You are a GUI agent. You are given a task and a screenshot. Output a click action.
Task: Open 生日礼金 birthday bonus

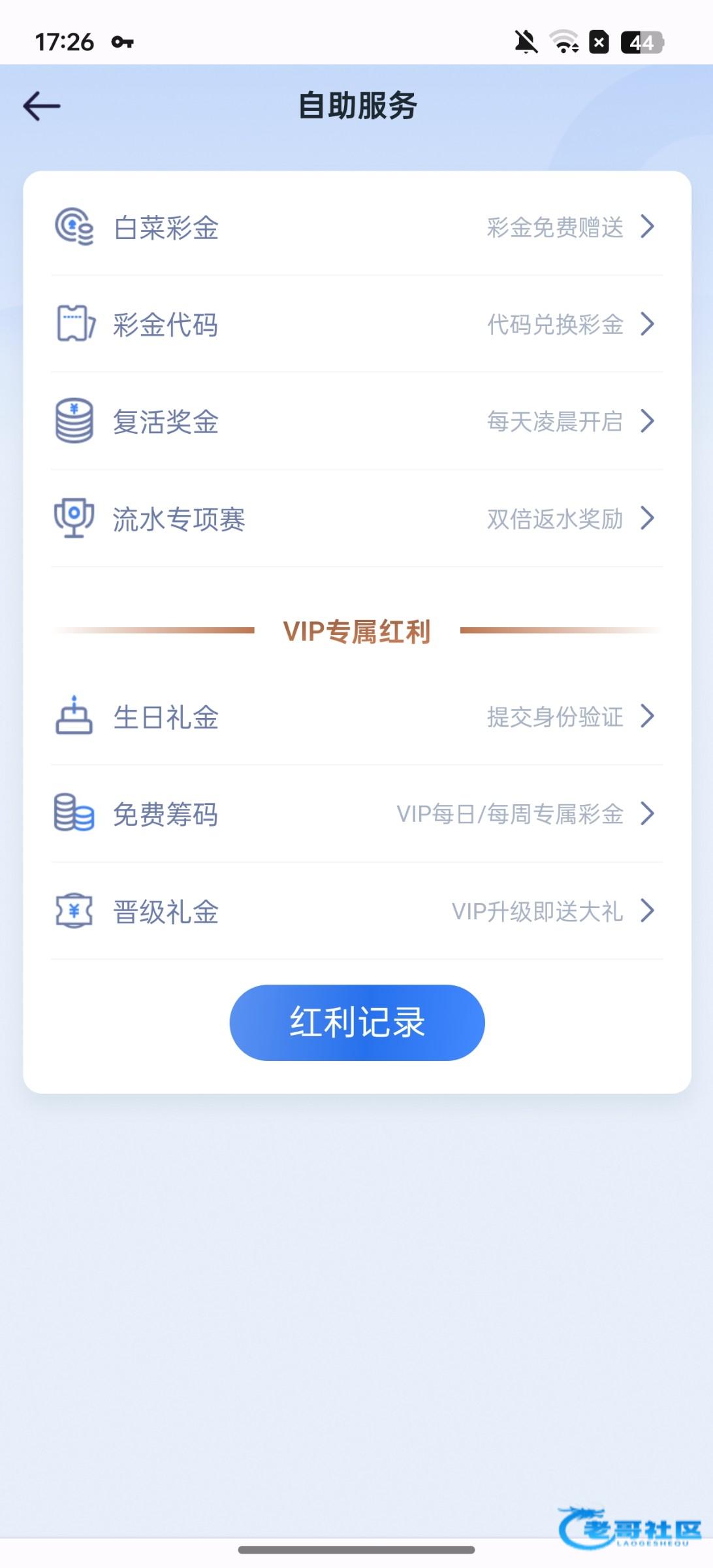point(357,717)
